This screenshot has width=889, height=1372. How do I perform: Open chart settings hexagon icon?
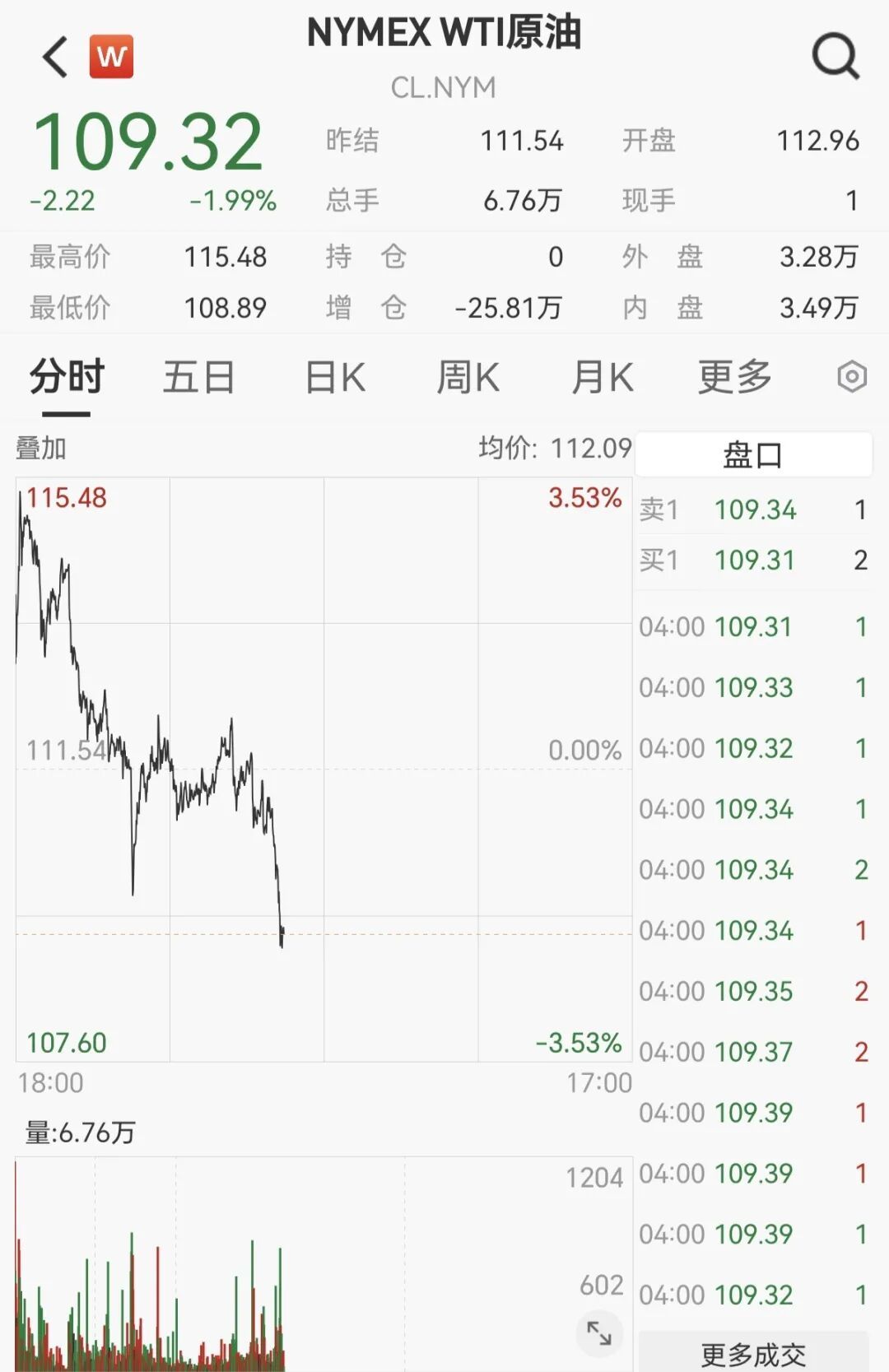coord(852,377)
